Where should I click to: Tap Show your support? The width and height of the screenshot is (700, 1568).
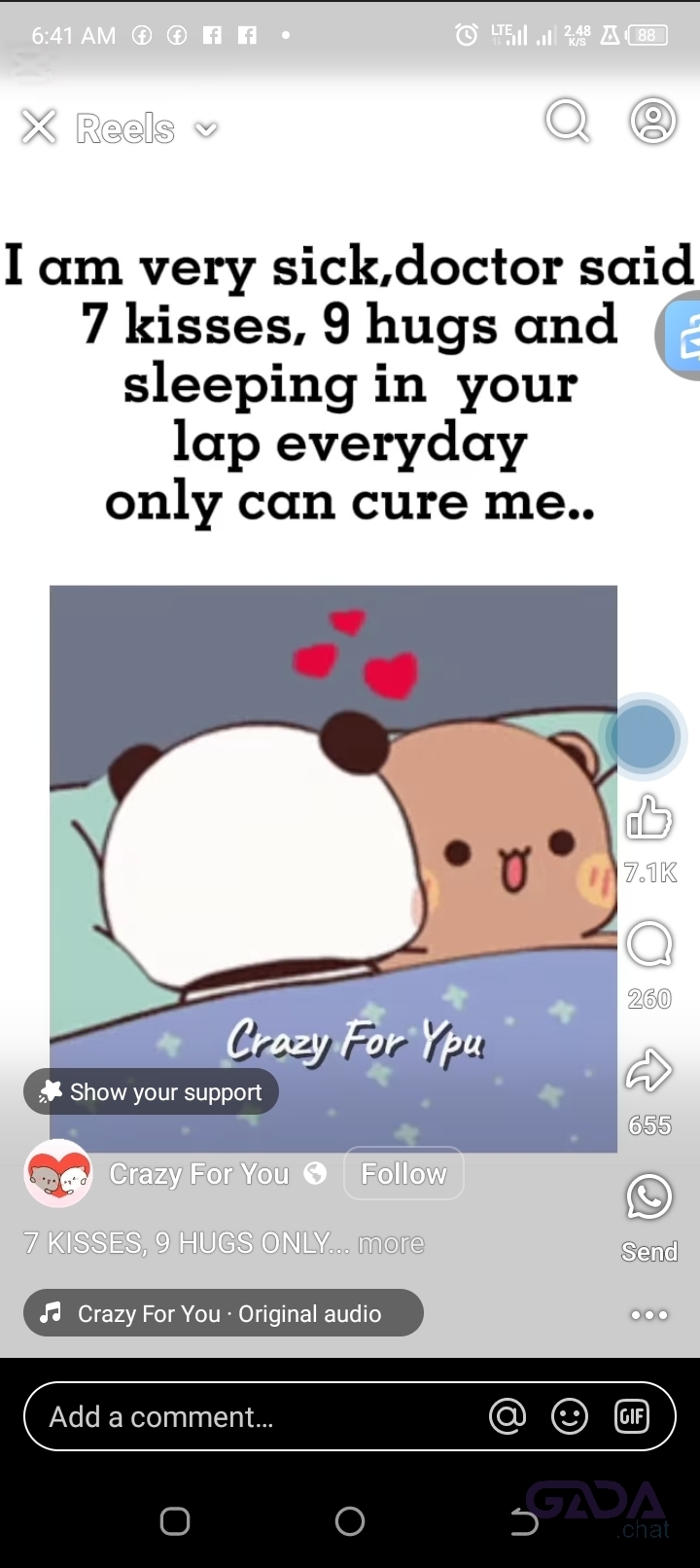(x=152, y=1091)
